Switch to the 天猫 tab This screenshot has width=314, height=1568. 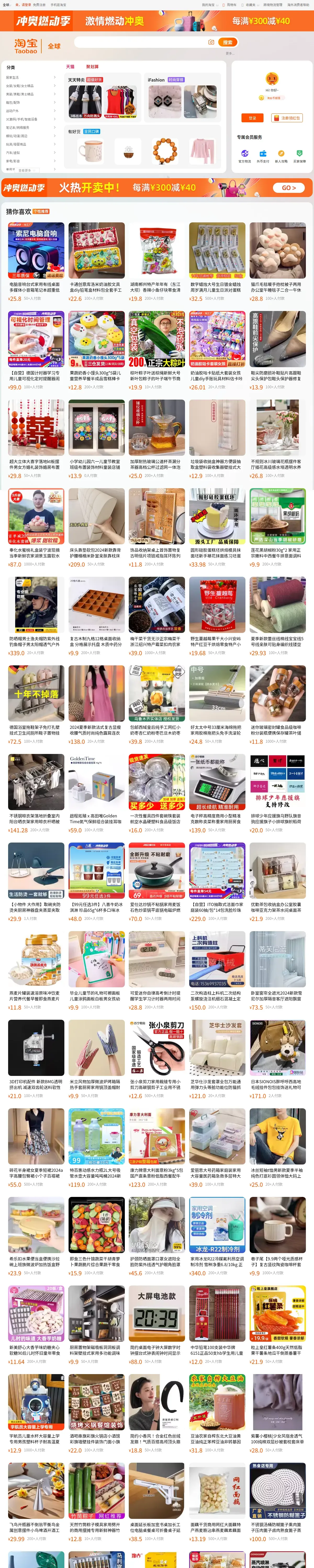(70, 66)
